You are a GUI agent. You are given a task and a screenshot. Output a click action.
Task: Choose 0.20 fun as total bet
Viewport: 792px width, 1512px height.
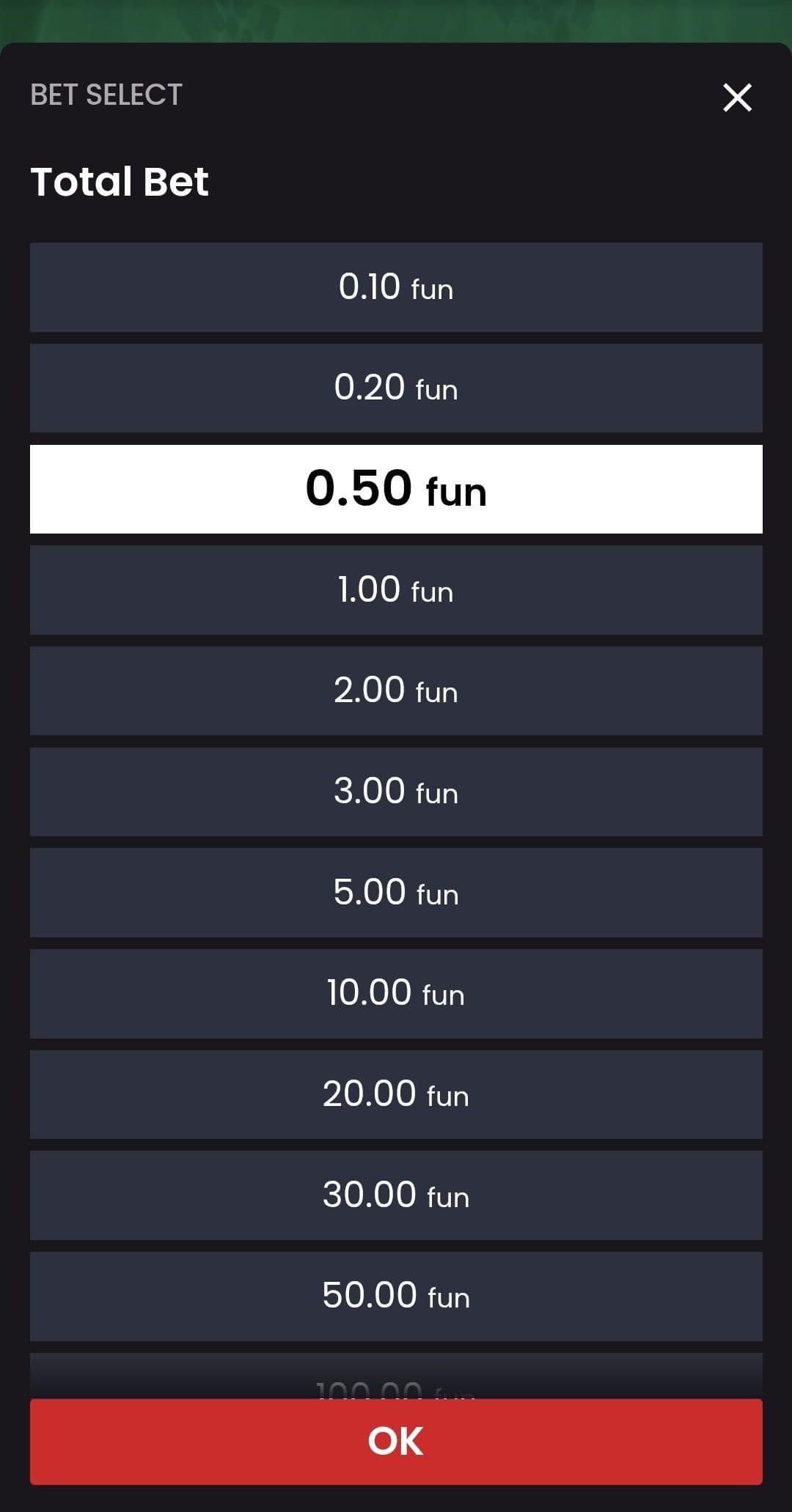[x=396, y=388]
